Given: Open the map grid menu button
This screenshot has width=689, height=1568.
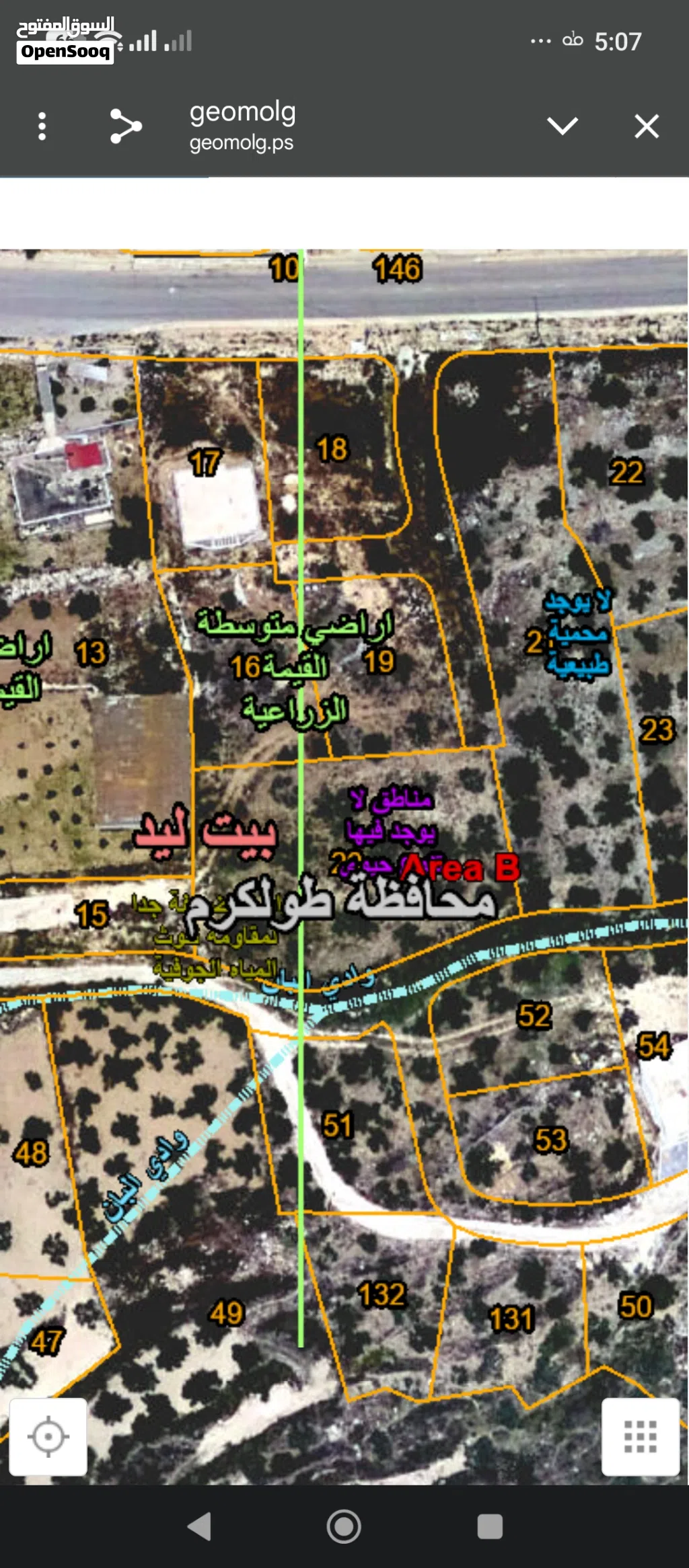Looking at the screenshot, I should click(640, 1437).
